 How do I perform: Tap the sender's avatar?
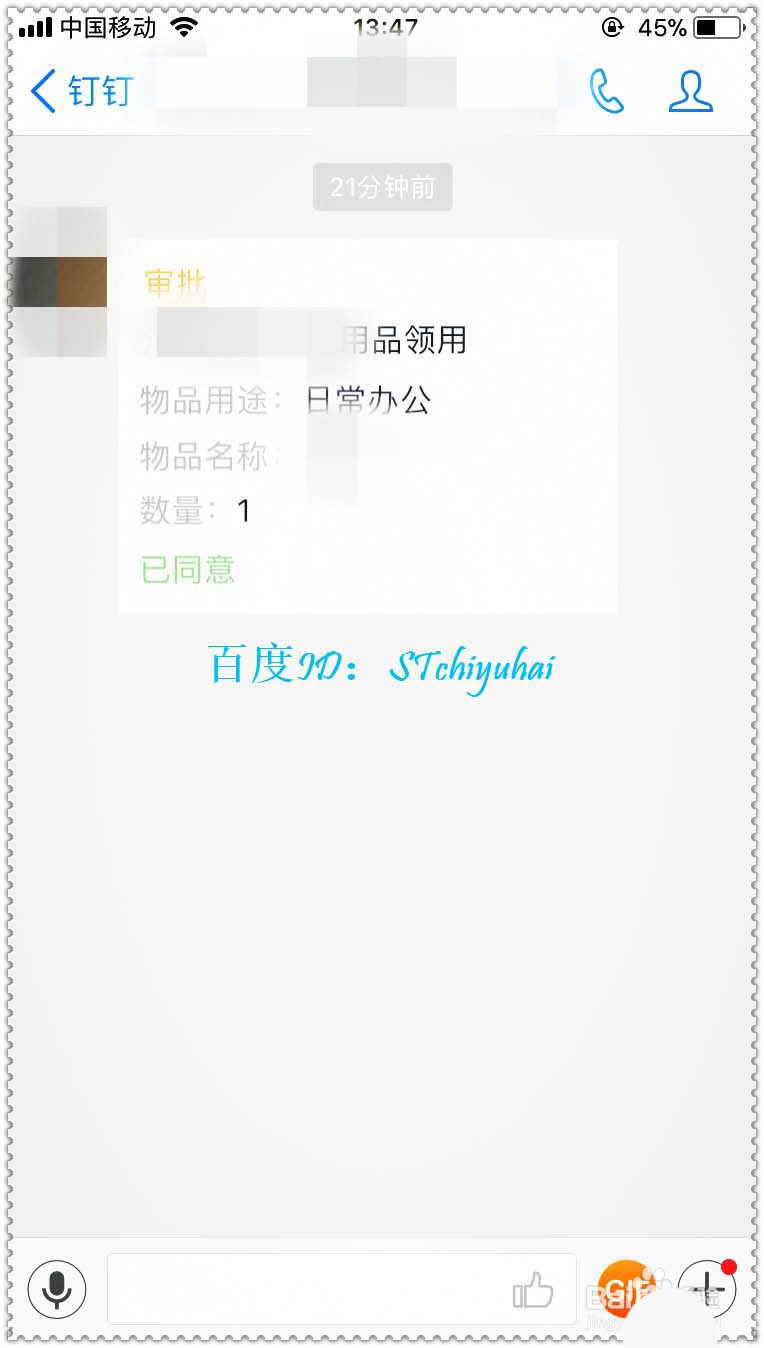[58, 282]
